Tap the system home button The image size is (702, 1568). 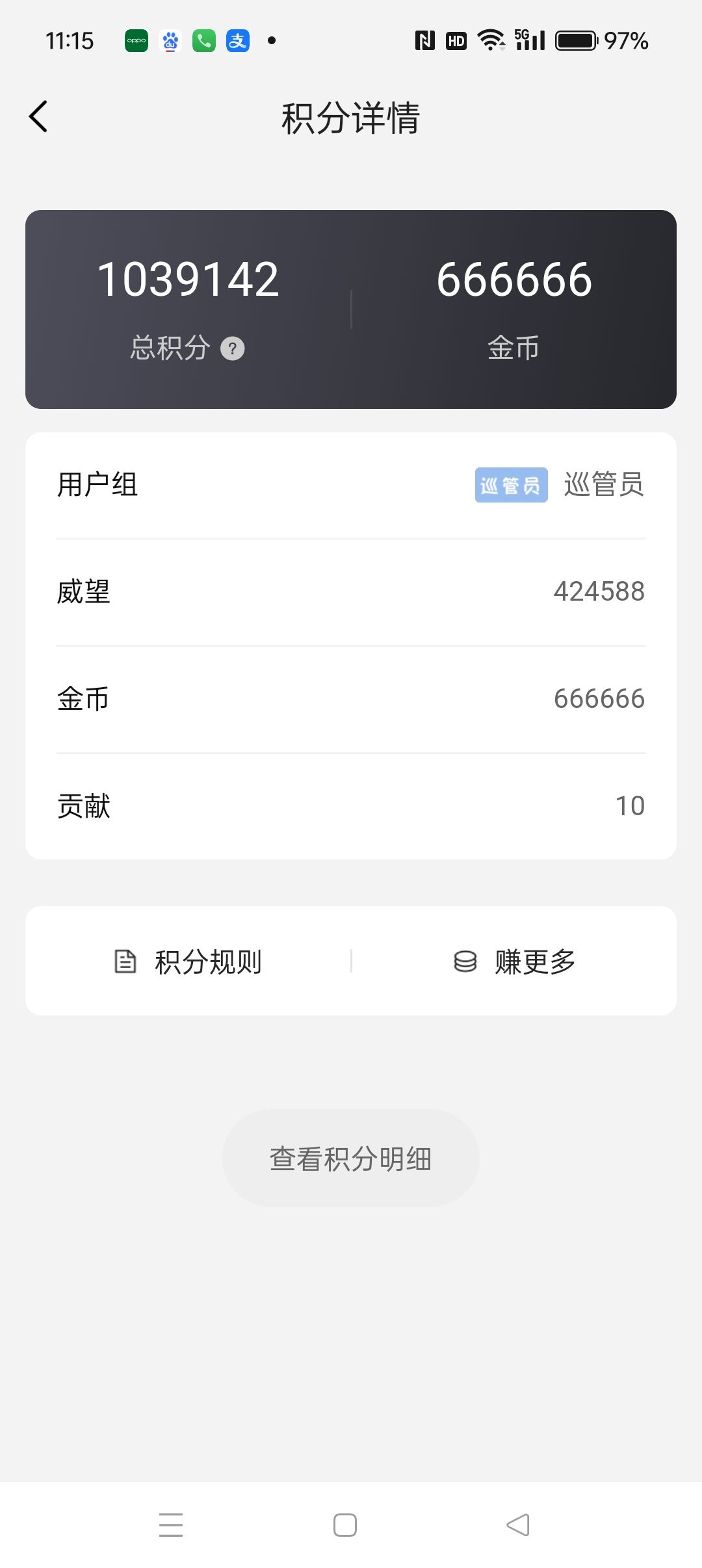click(x=345, y=1525)
